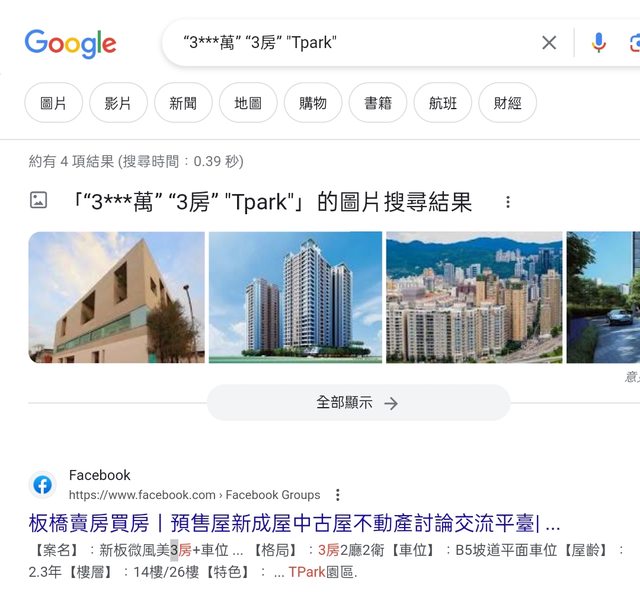The image size is (640, 613).
Task: Open the 地圖 results tab
Action: pyautogui.click(x=248, y=103)
